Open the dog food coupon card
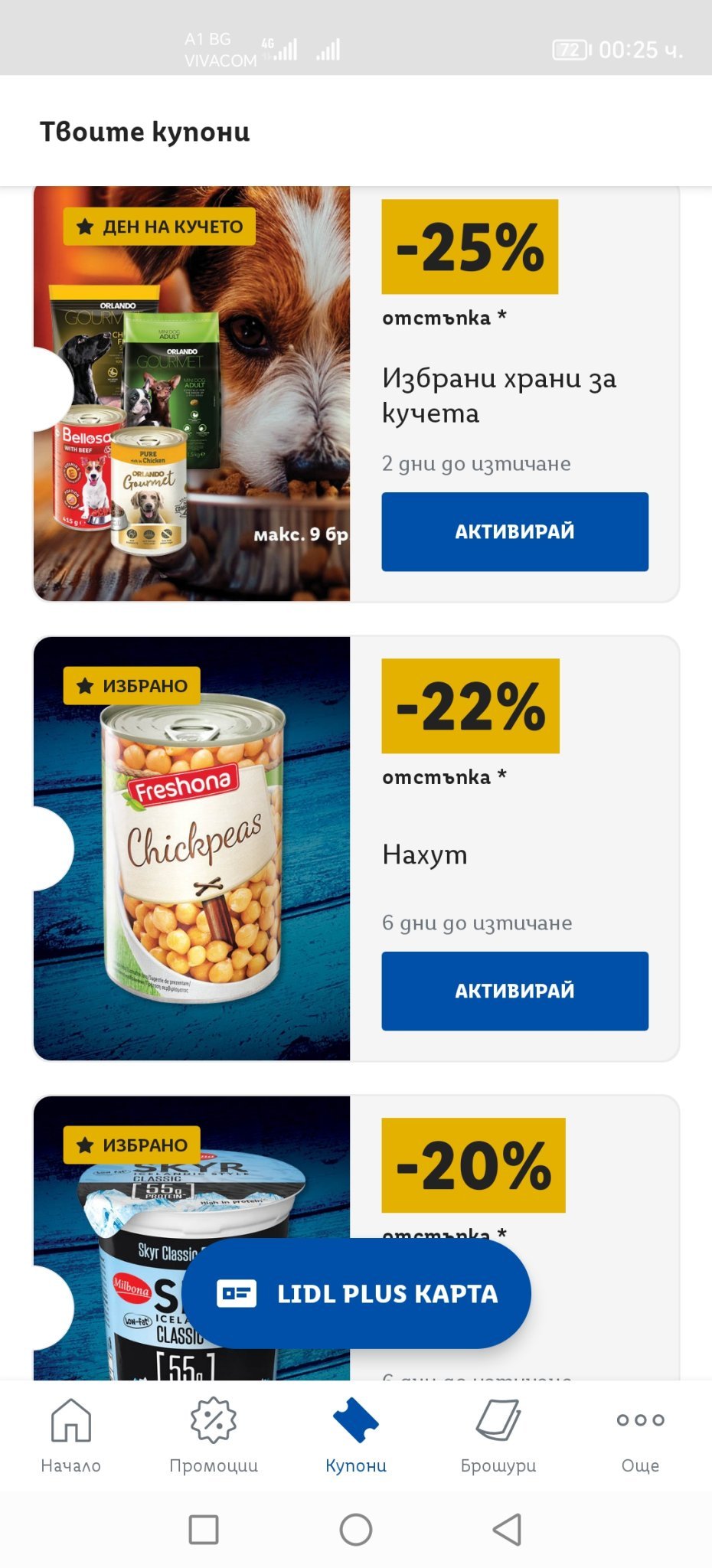Screen dimensions: 712x1568 click(x=191, y=393)
